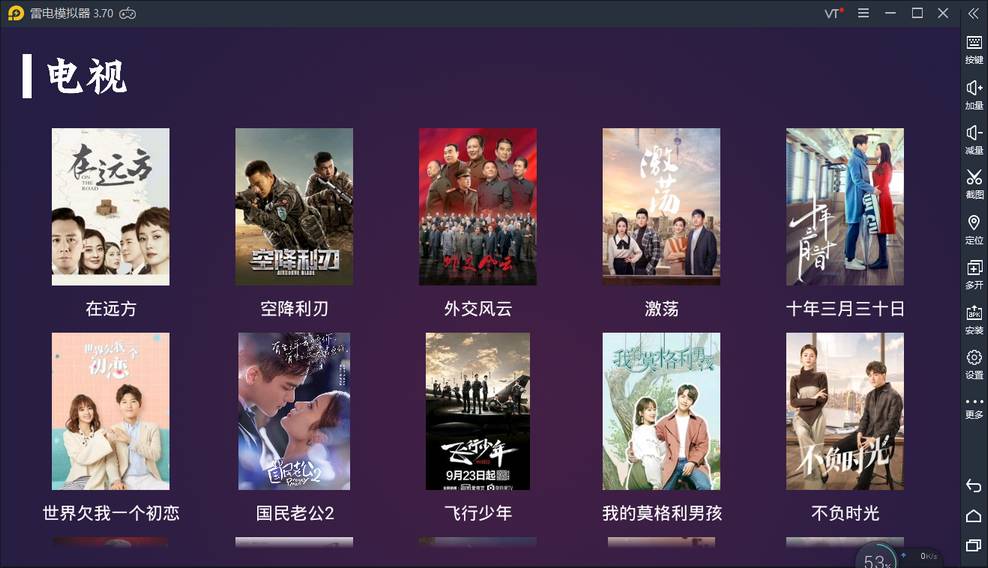988x568 pixels.
Task: Open the drama 在远方
Action: coord(110,206)
